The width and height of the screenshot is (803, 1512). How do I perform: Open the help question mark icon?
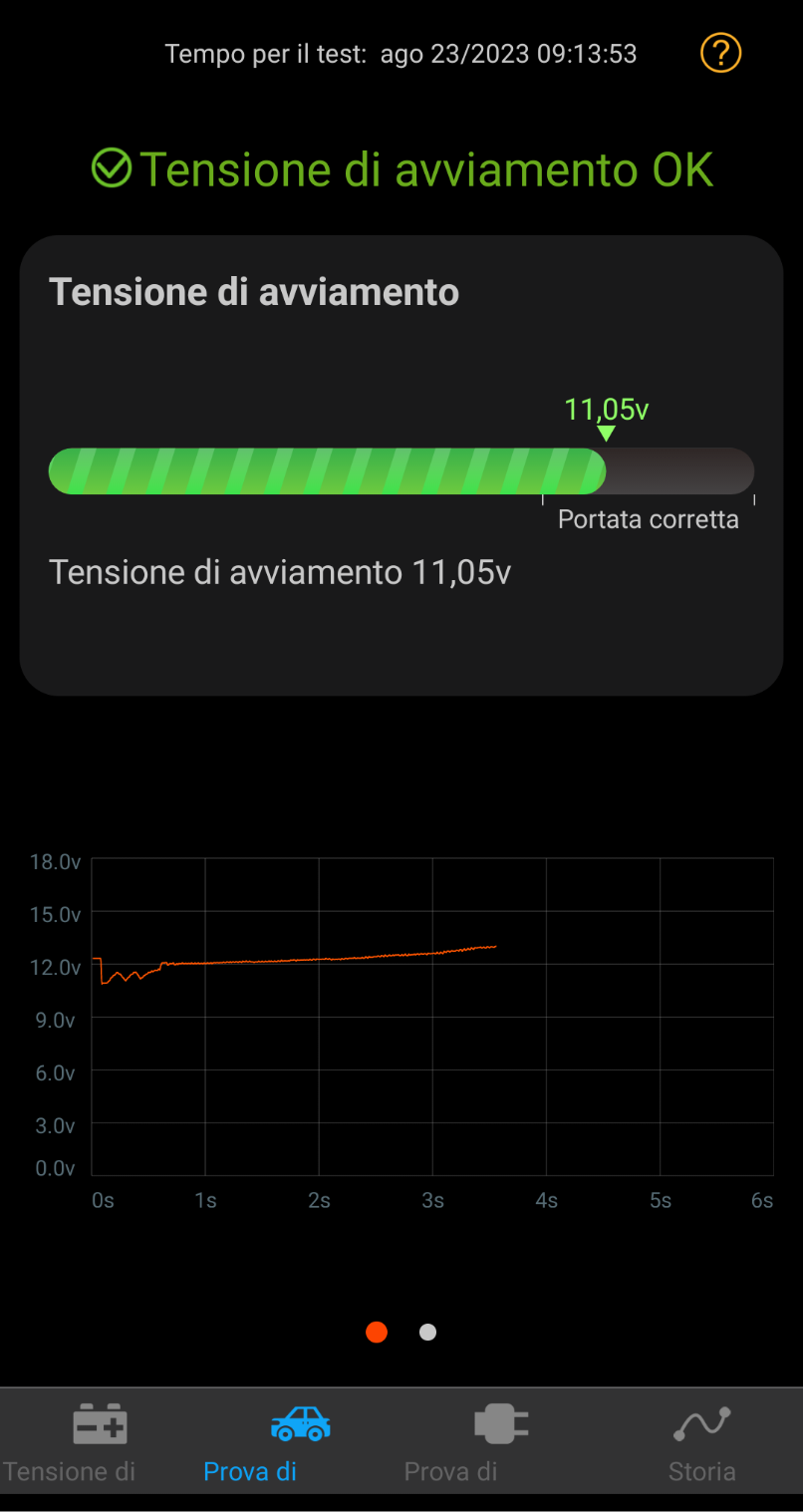pyautogui.click(x=720, y=53)
